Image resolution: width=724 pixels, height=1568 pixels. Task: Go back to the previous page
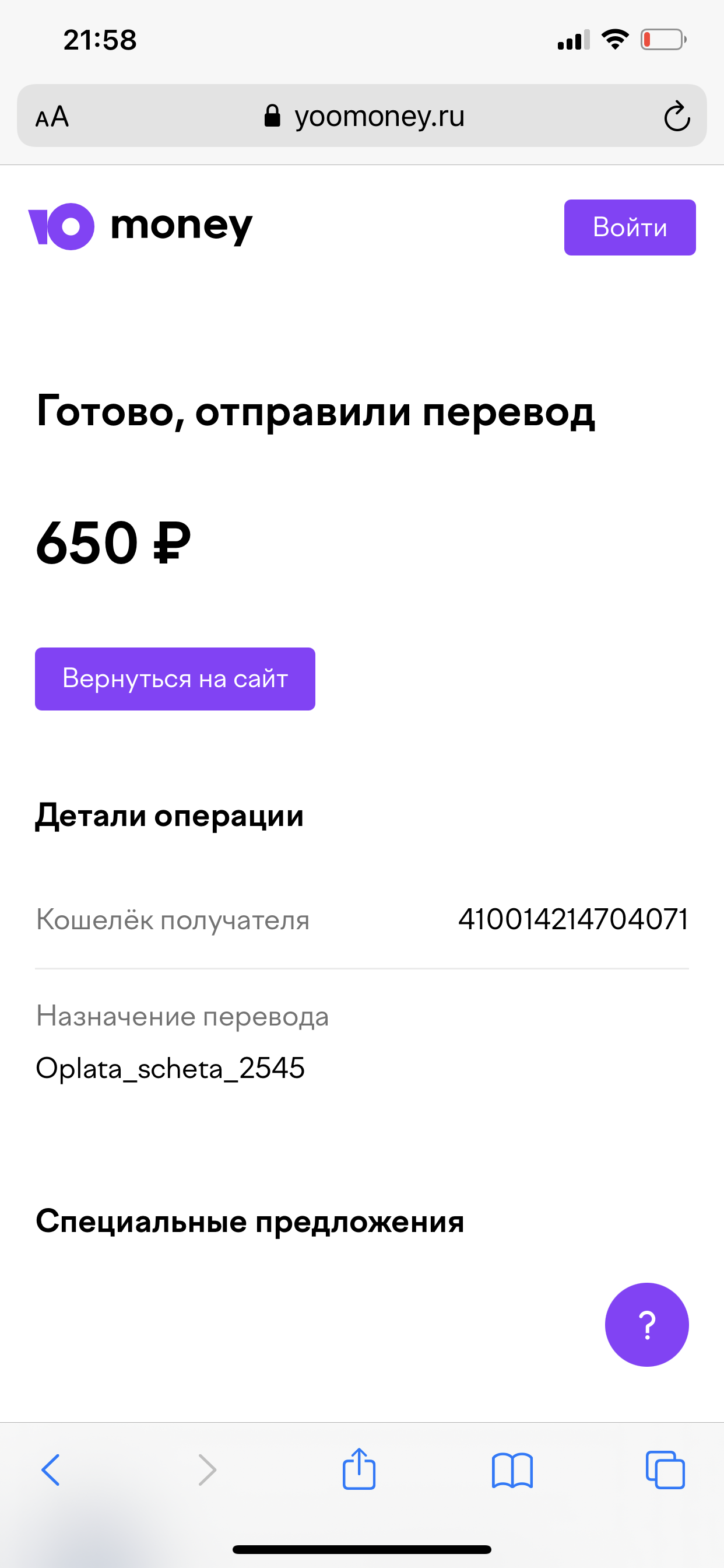pyautogui.click(x=51, y=1470)
